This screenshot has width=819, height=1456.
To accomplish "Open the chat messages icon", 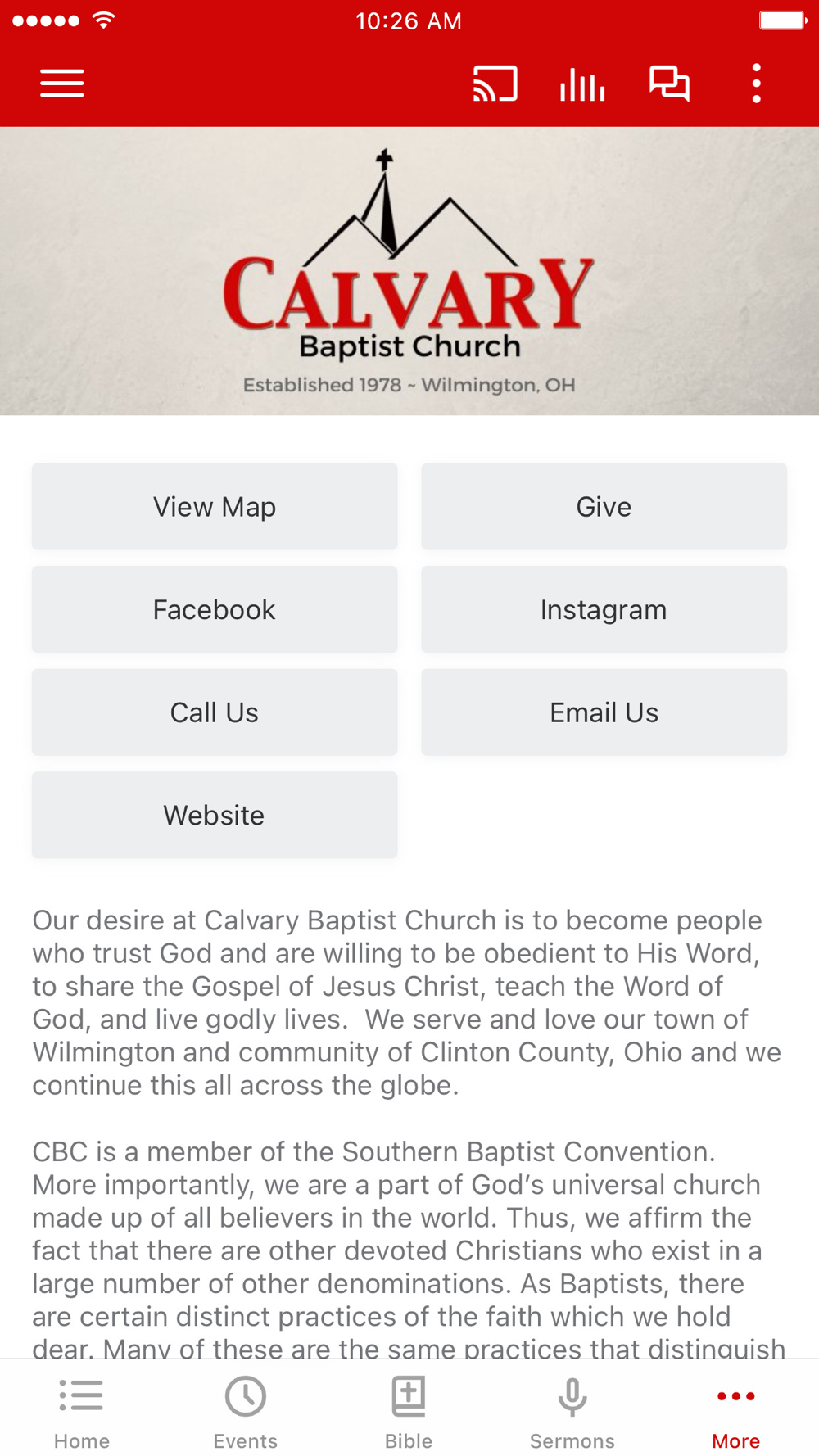I will coord(670,84).
